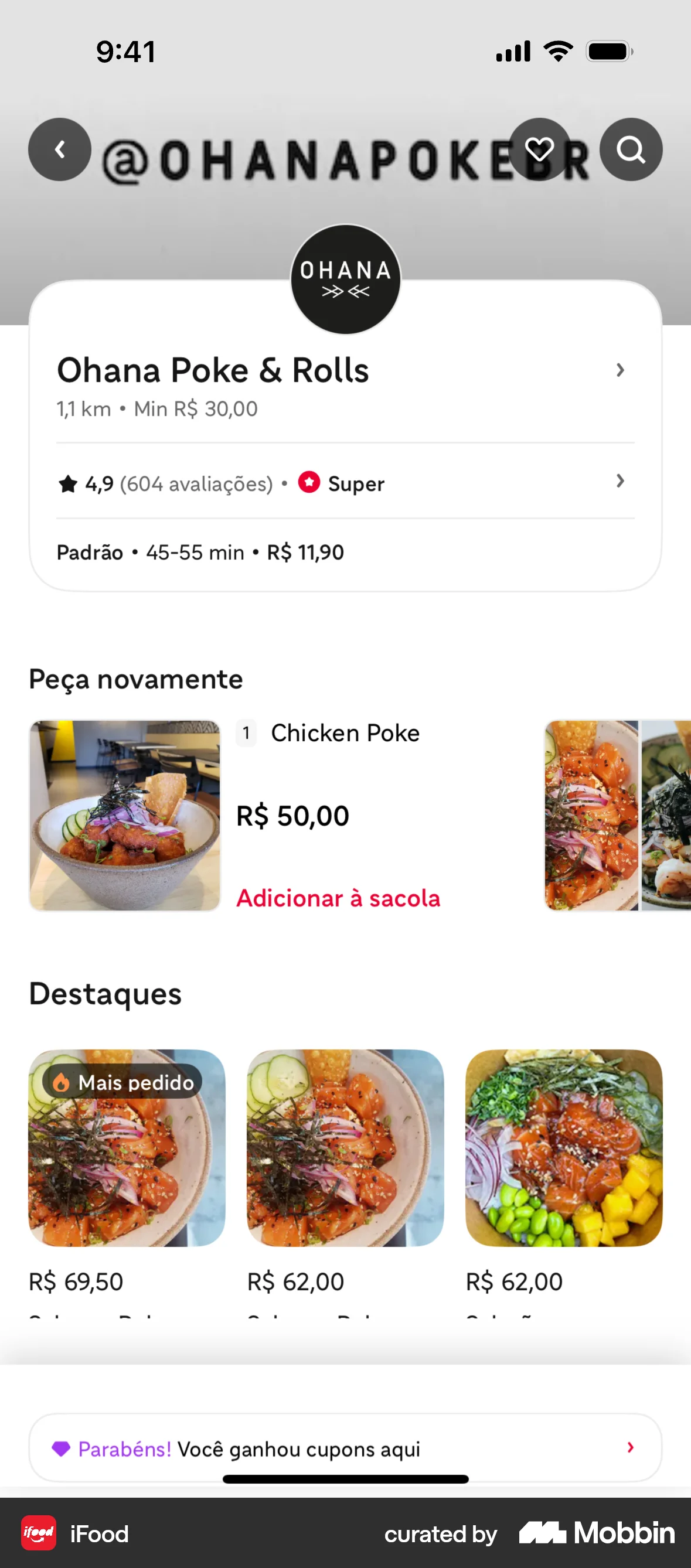This screenshot has height=1568, width=691.
Task: Expand the coupons banner chevron
Action: click(x=629, y=1448)
